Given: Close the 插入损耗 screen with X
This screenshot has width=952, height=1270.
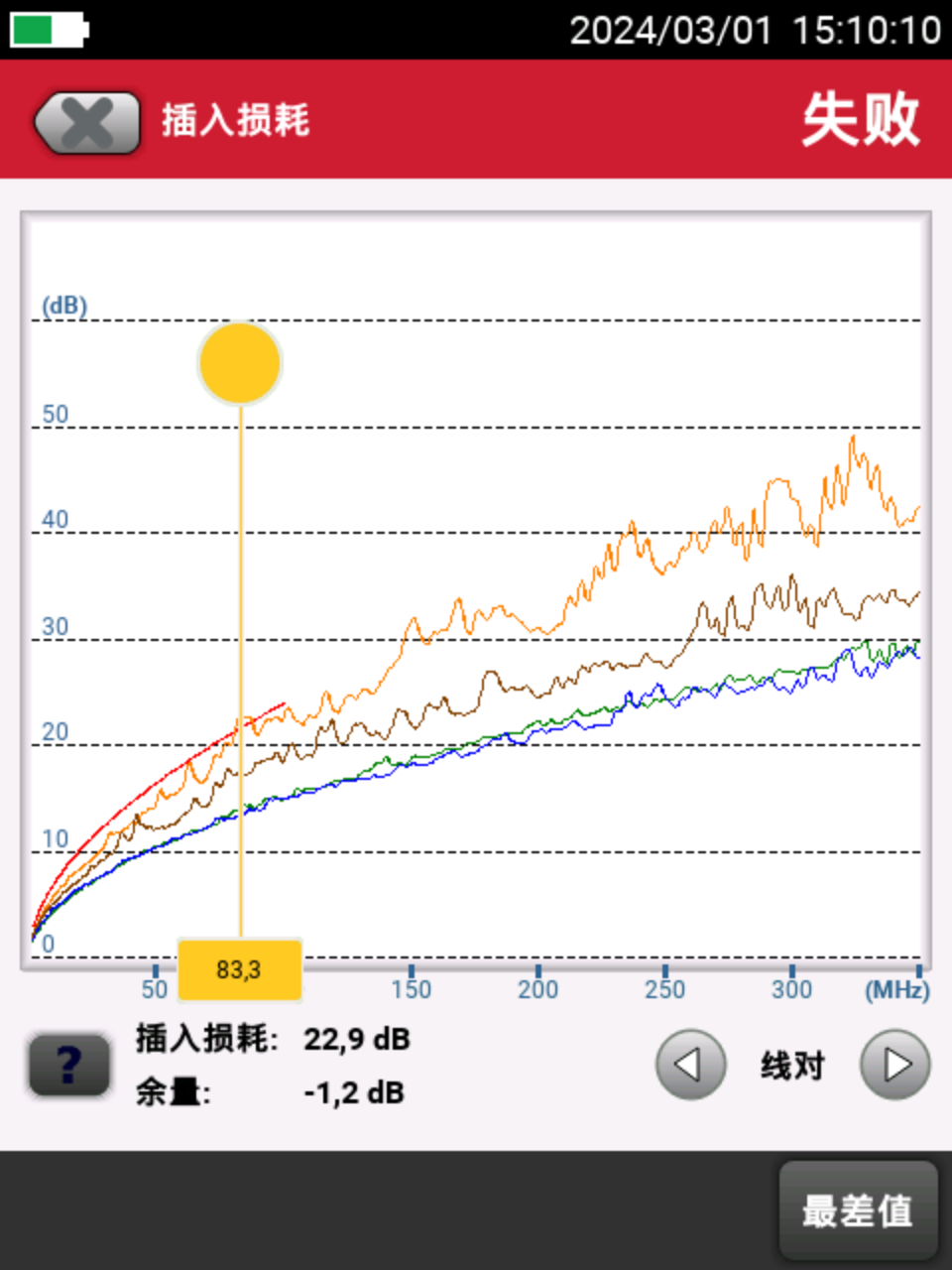Looking at the screenshot, I should tap(87, 122).
